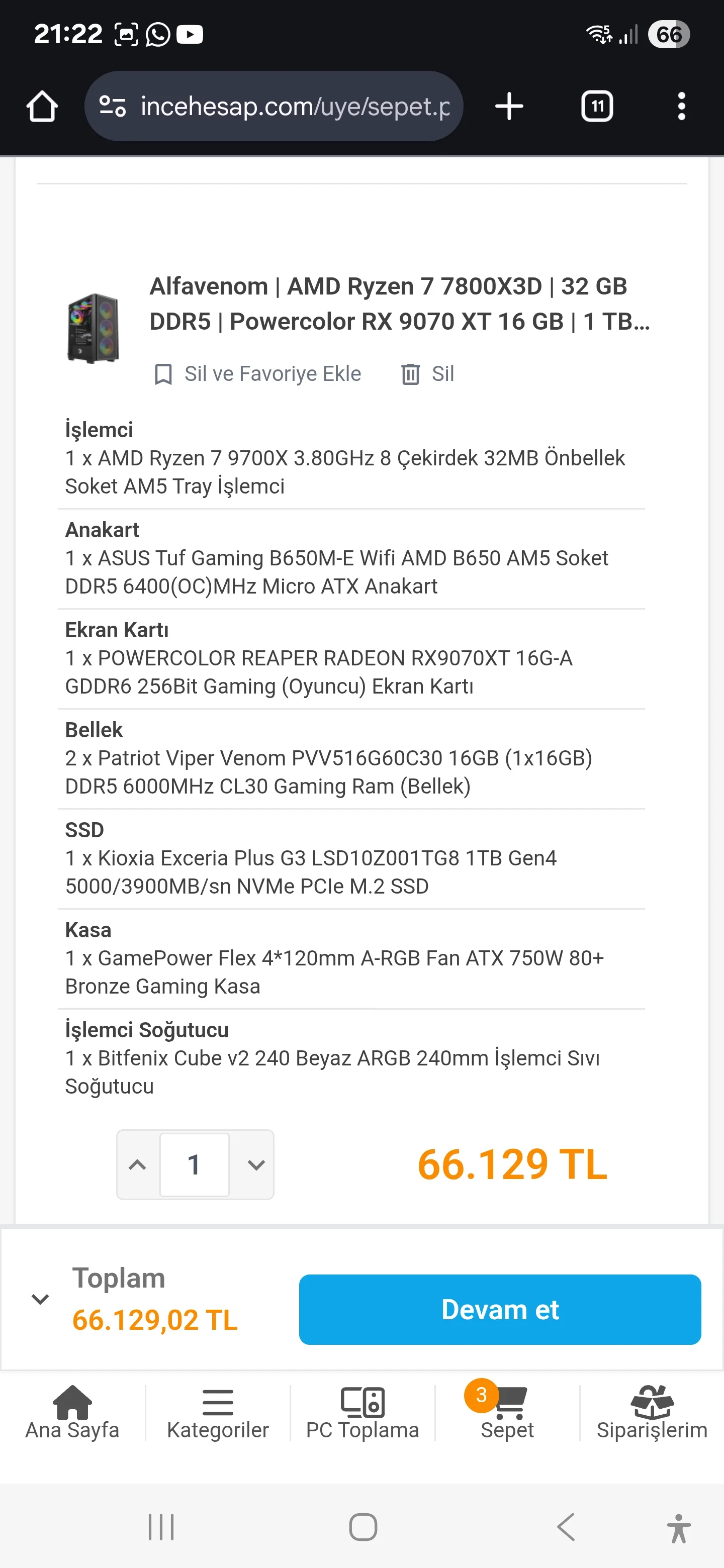The image size is (724, 1568).
Task: Remove the item with Sil
Action: pos(428,374)
